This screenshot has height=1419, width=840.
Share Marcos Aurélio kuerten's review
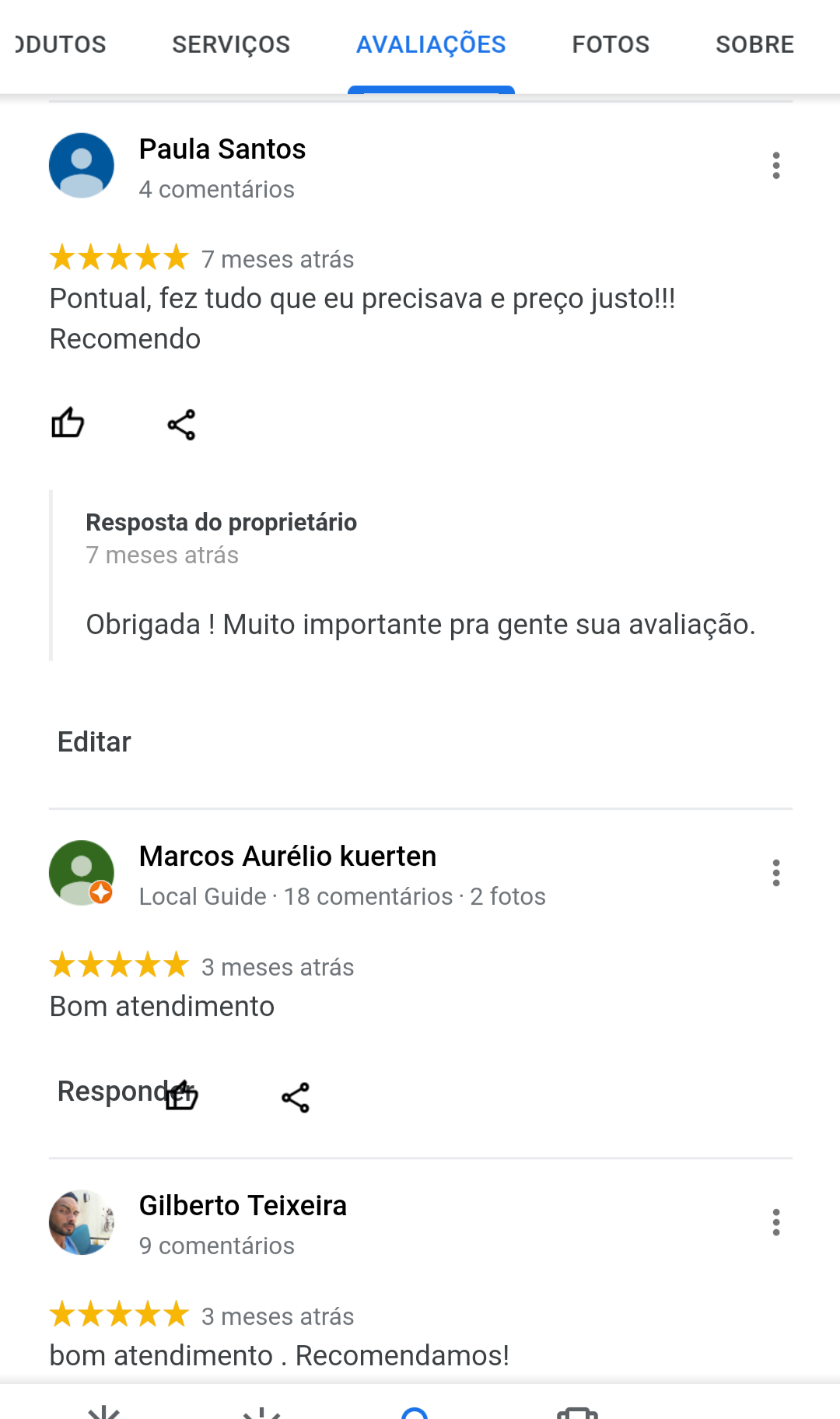296,1097
